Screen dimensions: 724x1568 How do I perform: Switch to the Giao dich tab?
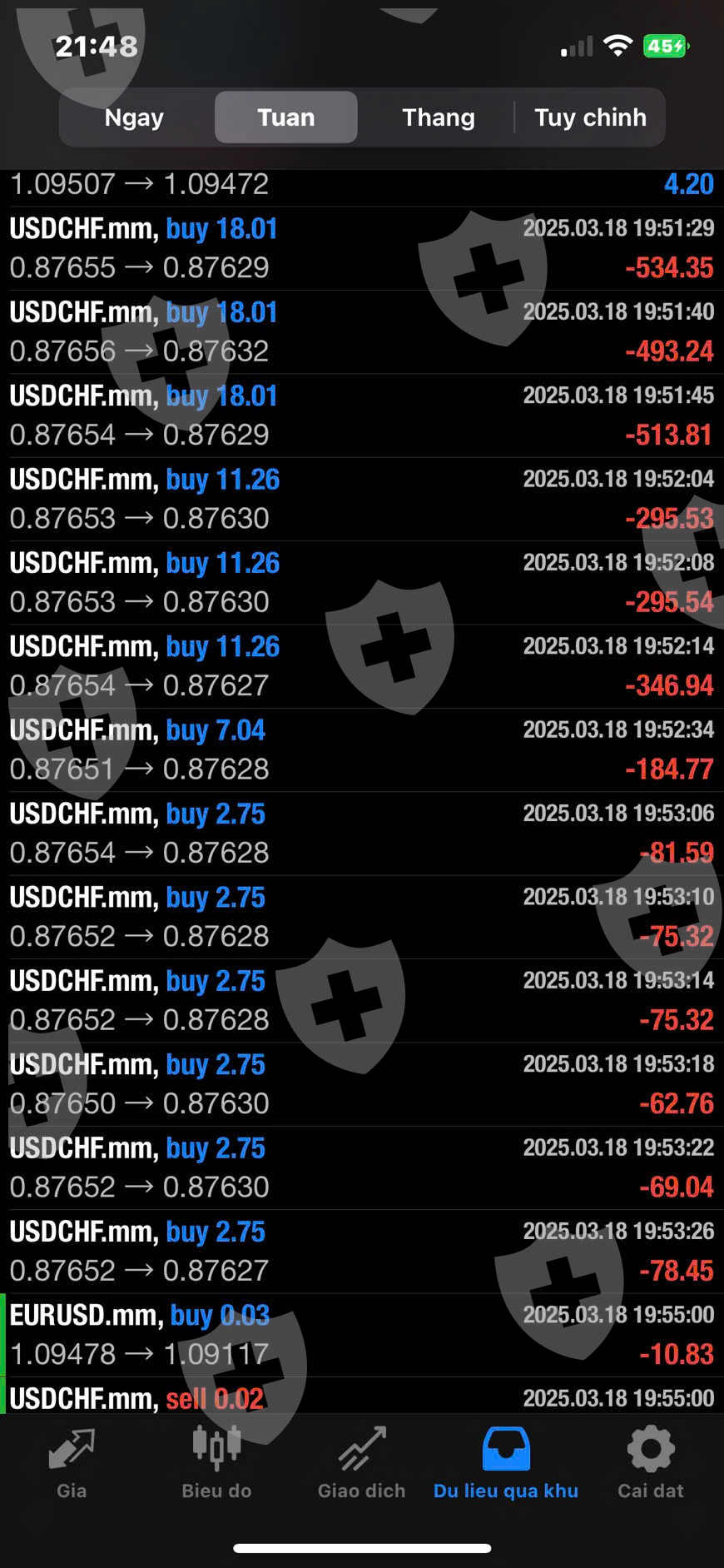pos(361,1463)
